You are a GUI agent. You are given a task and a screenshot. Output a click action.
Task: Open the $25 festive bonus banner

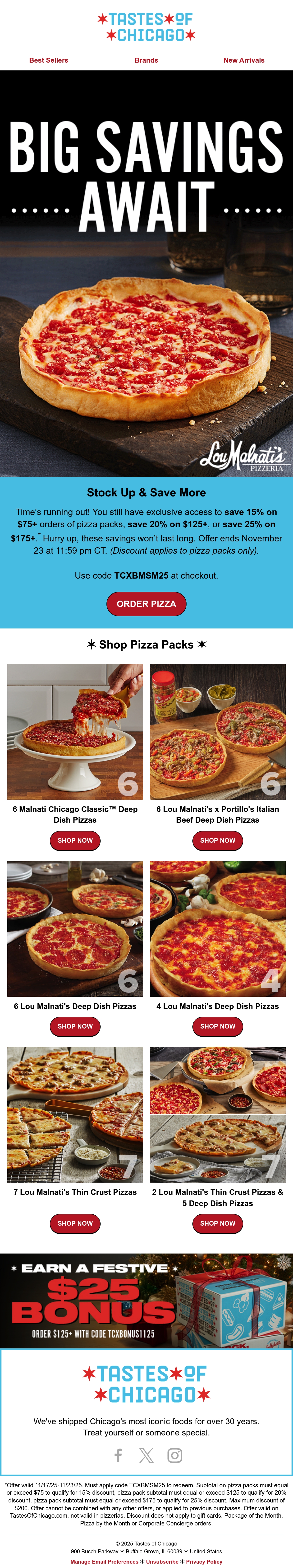[x=146, y=1301]
